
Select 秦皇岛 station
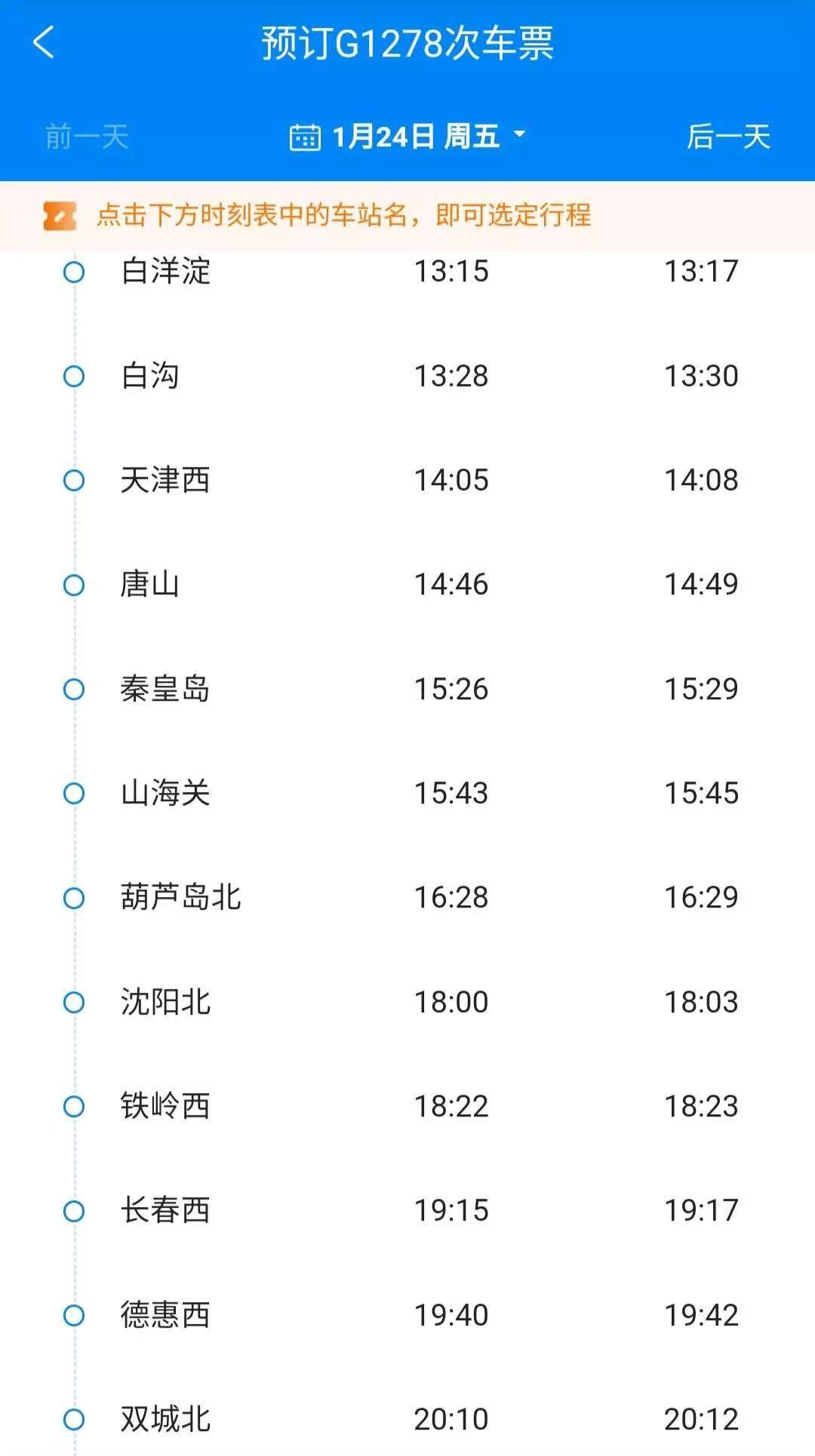tap(165, 689)
